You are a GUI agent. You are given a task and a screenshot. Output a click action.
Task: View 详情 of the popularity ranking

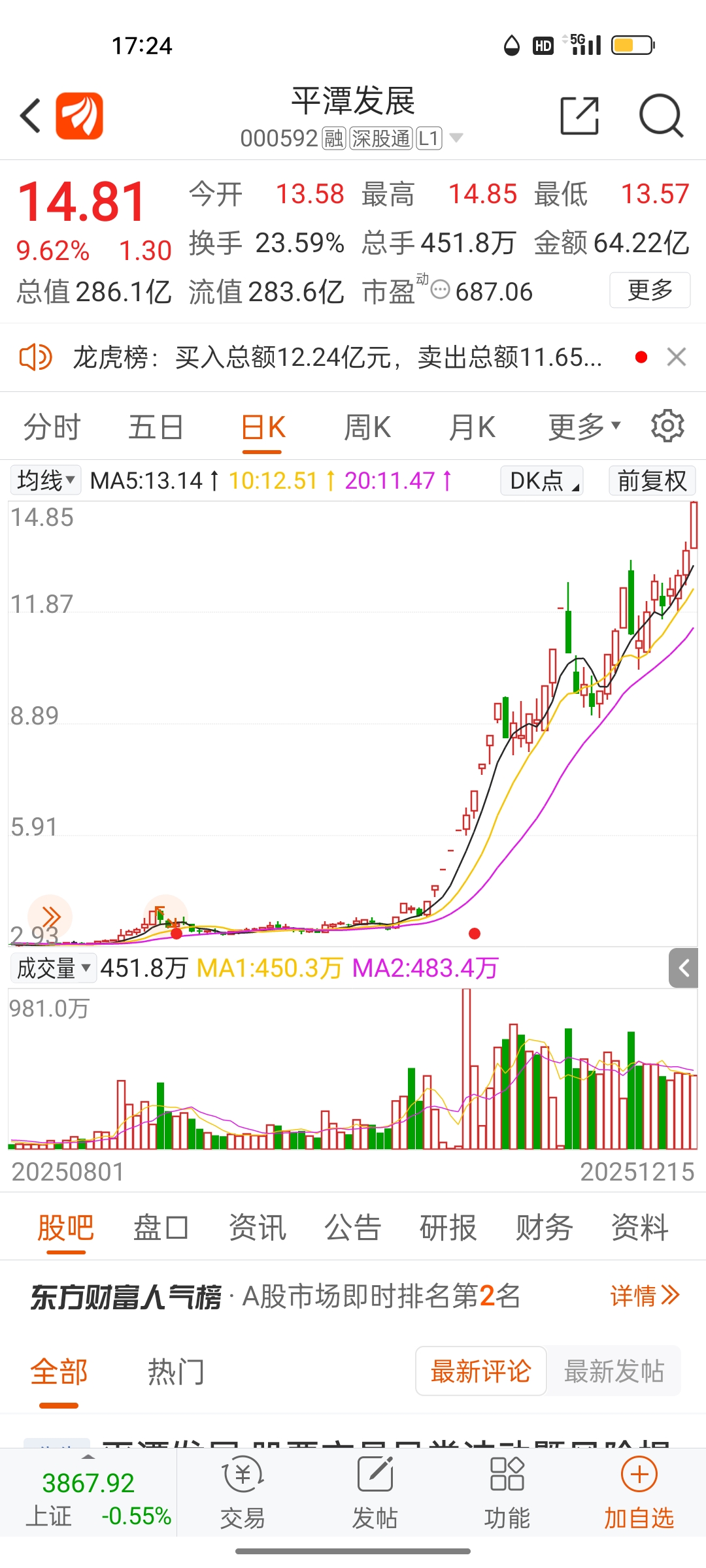click(x=645, y=1296)
